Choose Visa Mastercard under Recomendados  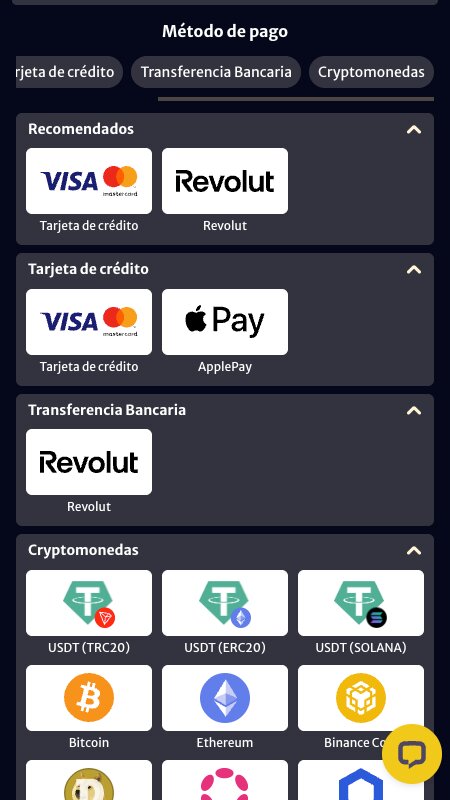pos(89,181)
